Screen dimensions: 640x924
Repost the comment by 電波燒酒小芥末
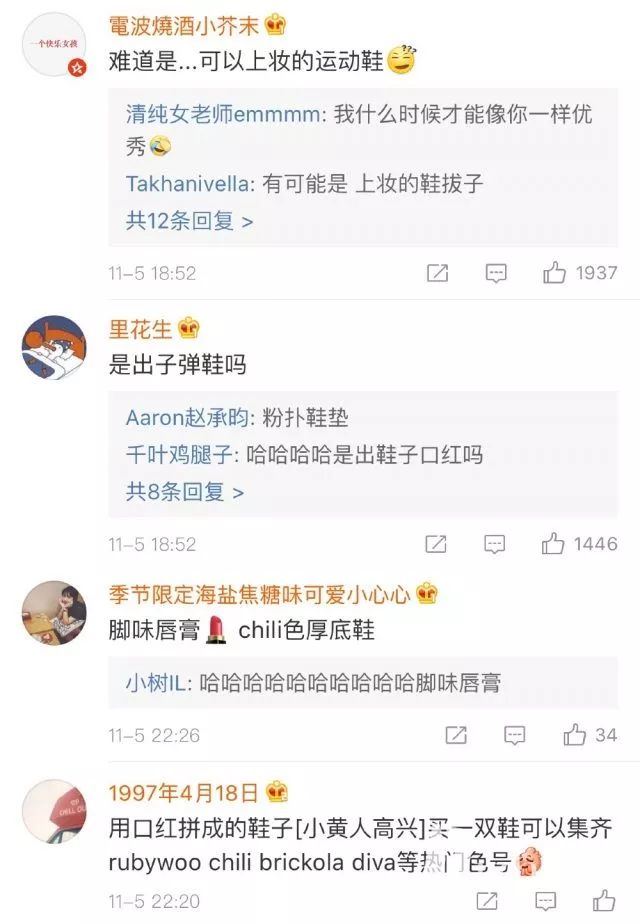pyautogui.click(x=437, y=273)
